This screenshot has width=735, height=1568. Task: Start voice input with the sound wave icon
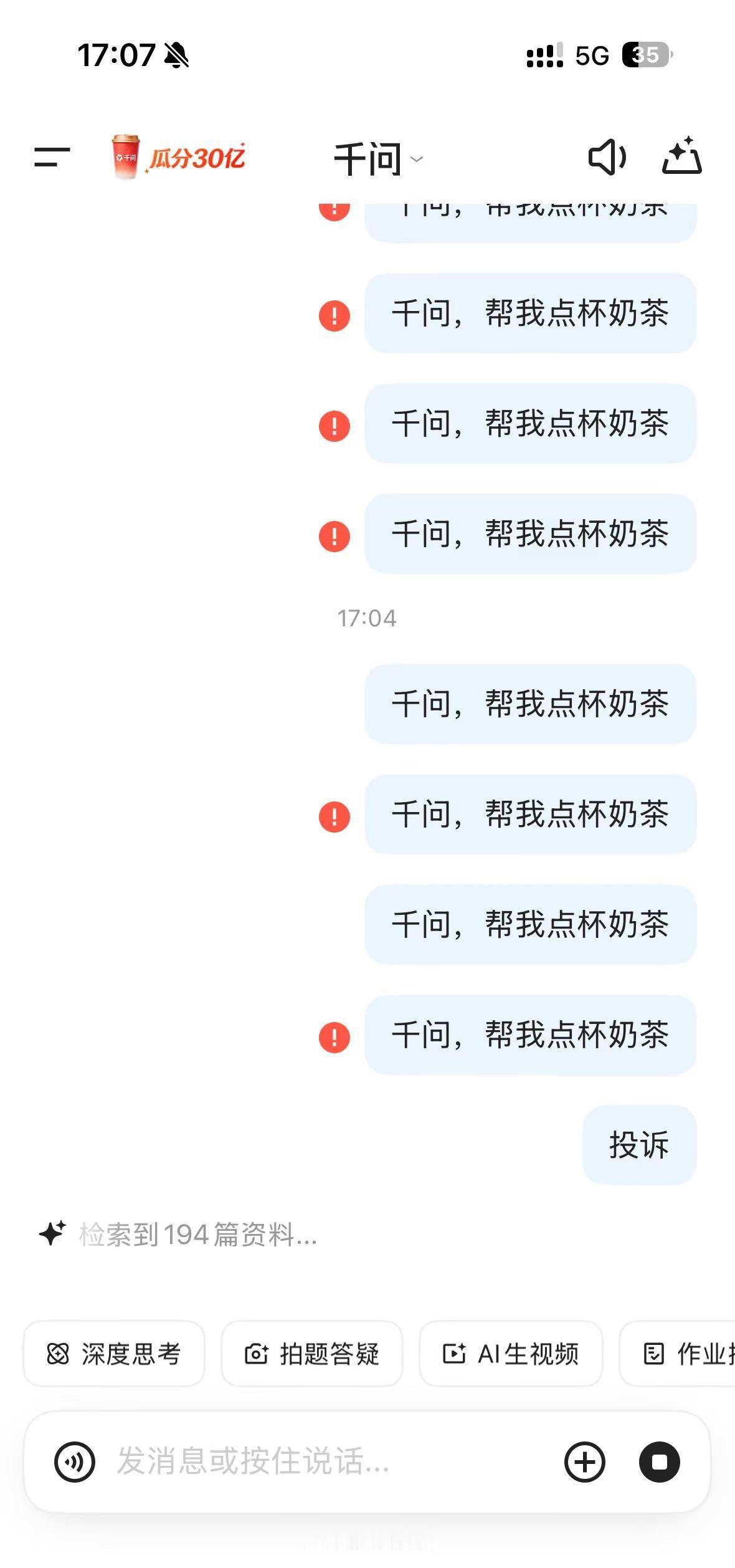(74, 1461)
